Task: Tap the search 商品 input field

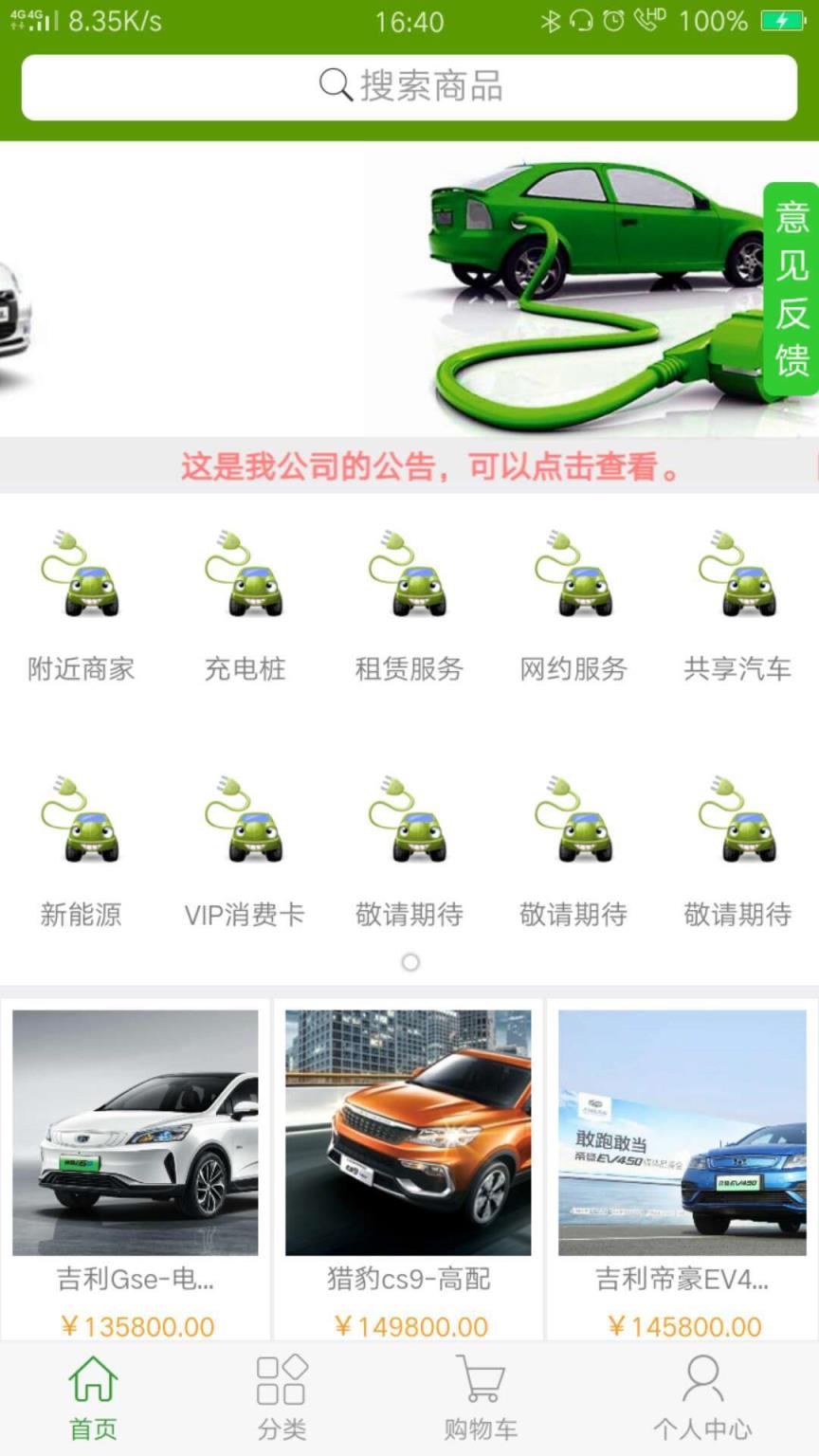Action: [409, 86]
